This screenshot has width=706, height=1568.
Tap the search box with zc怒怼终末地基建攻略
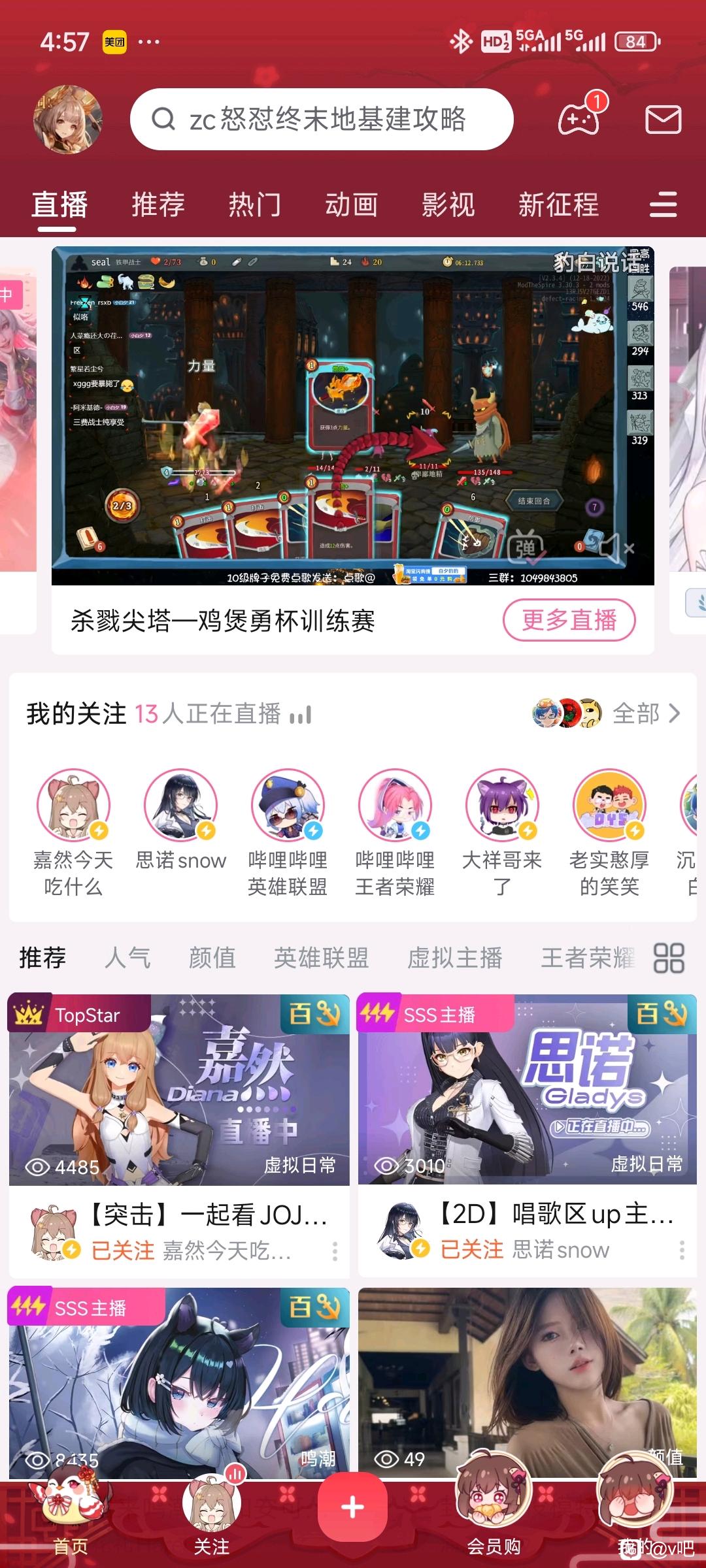click(322, 120)
